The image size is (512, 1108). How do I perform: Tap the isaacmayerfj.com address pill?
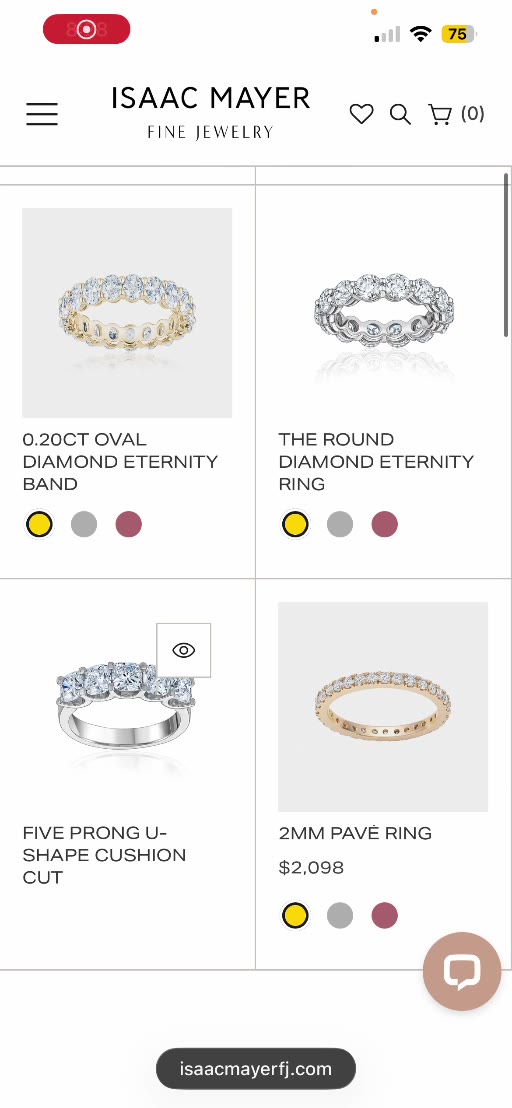pos(256,1068)
